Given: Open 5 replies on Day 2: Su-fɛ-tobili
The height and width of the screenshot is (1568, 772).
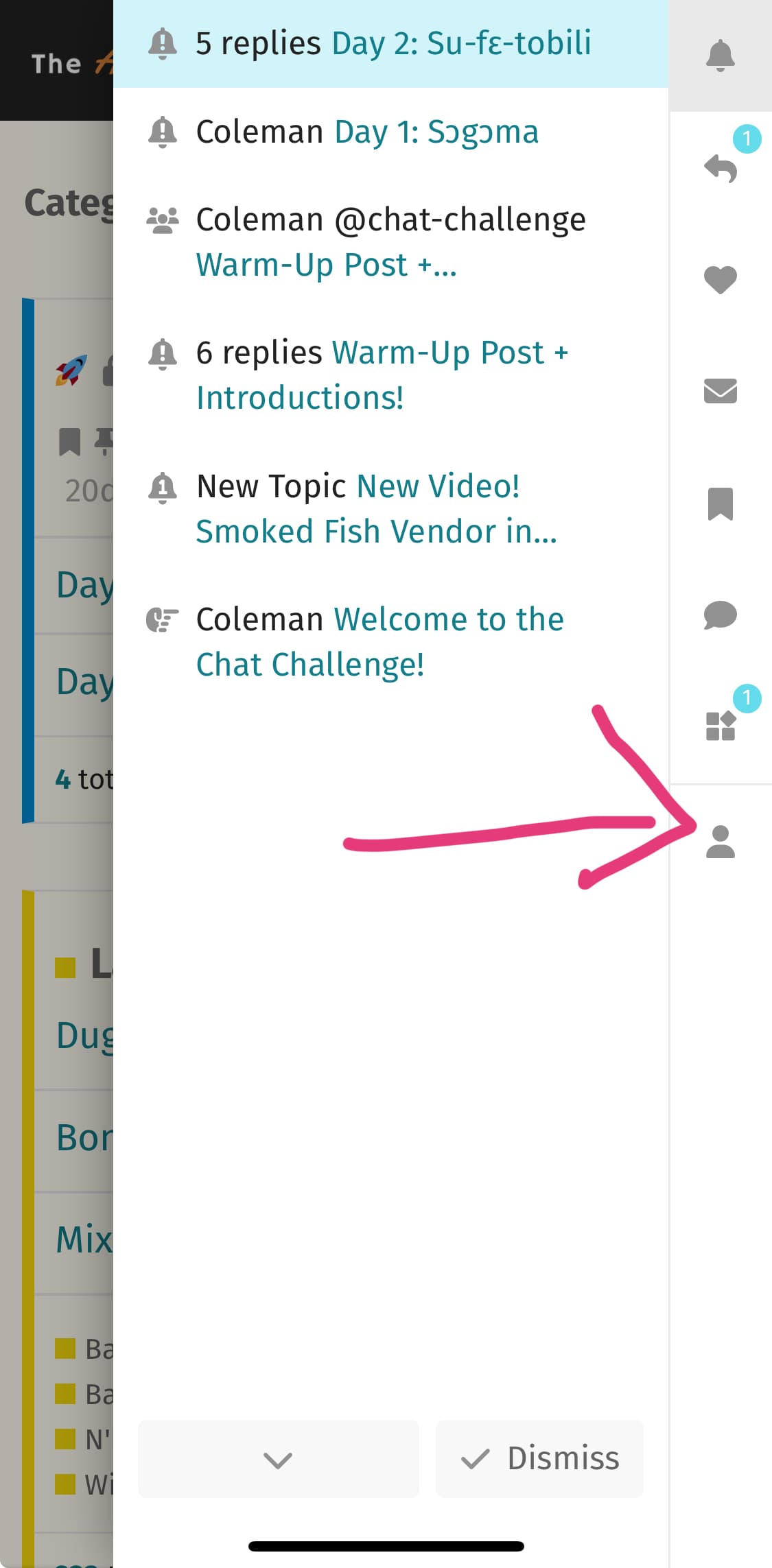Looking at the screenshot, I should (x=392, y=44).
